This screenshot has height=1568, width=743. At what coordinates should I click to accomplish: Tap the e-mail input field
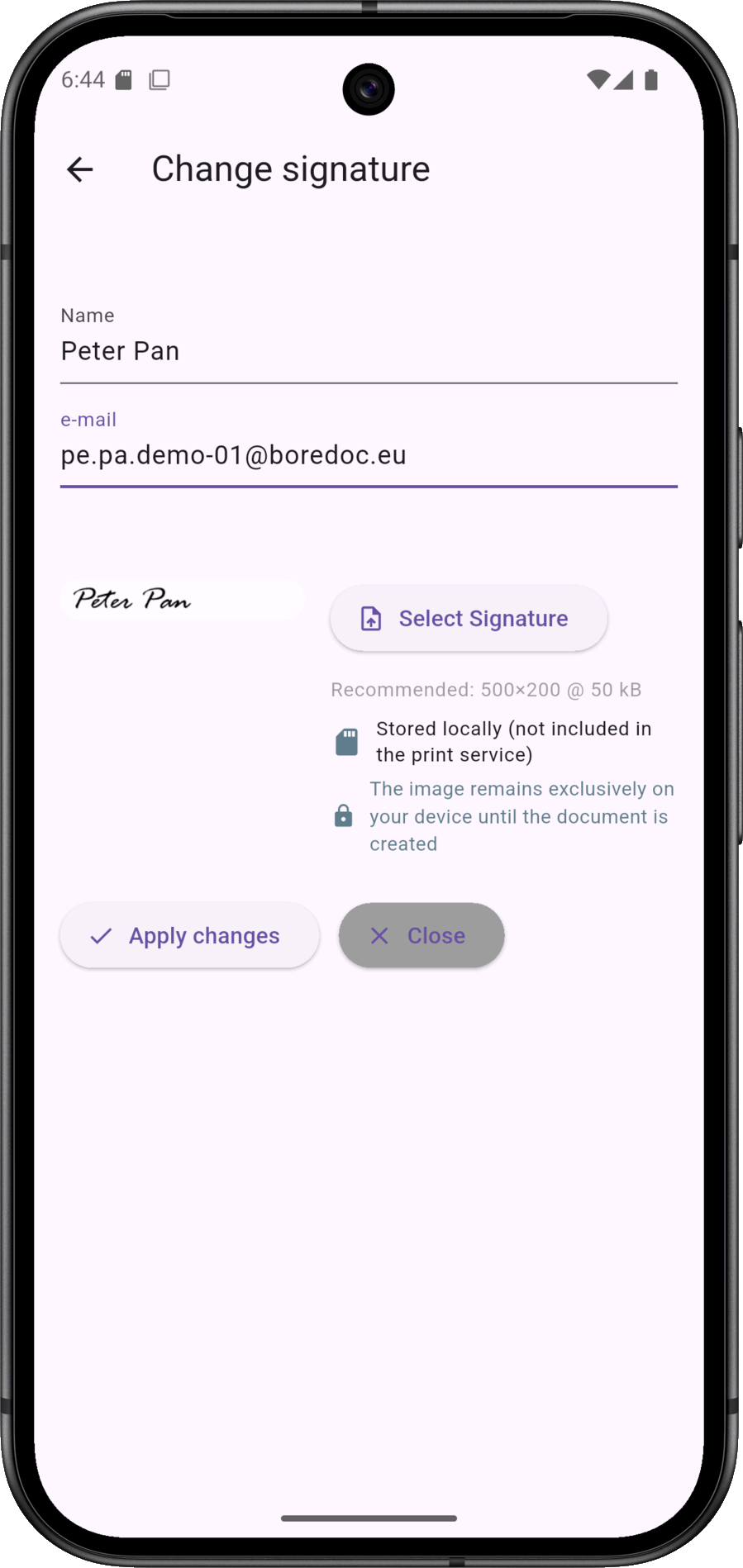point(369,446)
